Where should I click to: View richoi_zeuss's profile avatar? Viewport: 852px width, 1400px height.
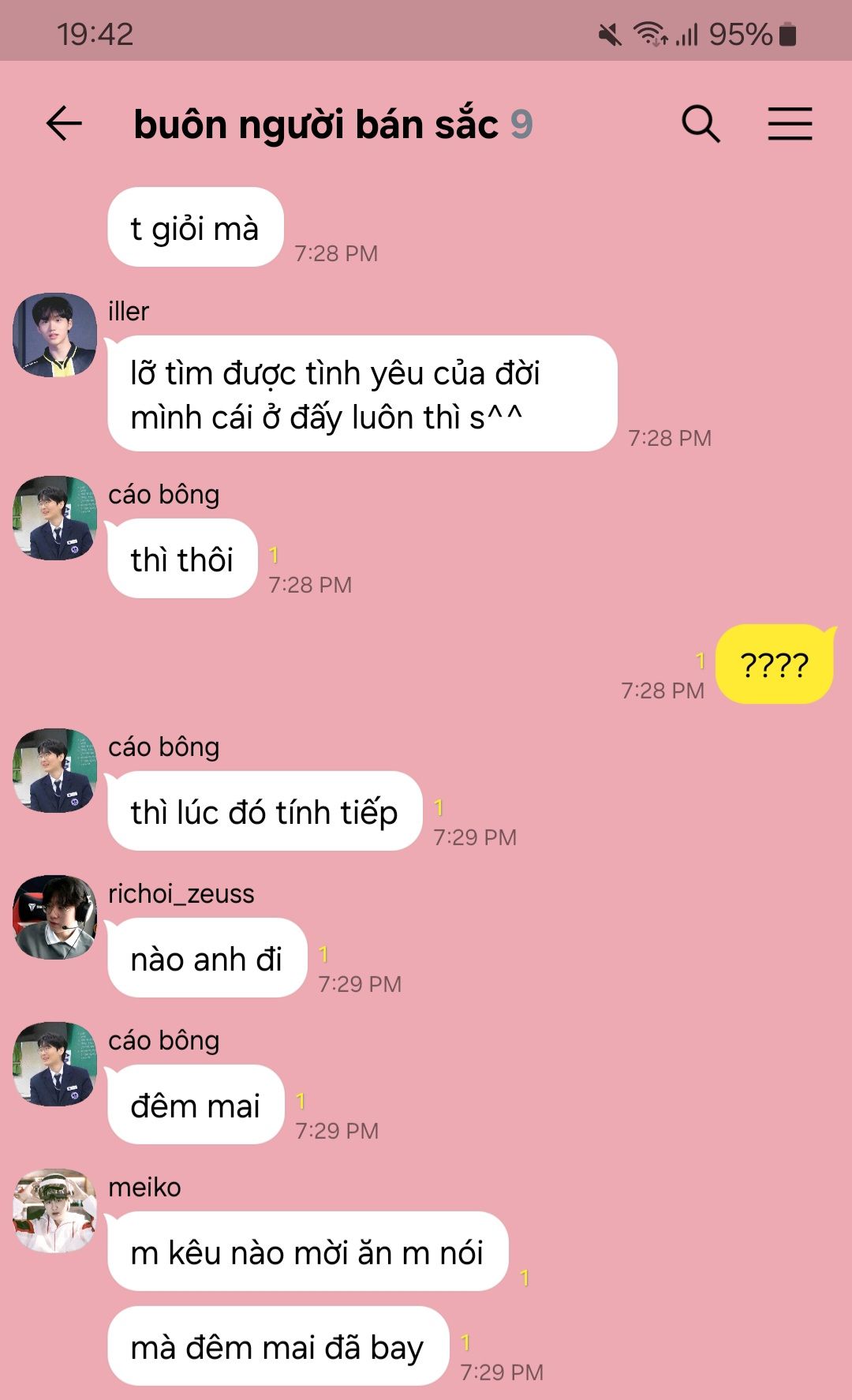[x=55, y=917]
